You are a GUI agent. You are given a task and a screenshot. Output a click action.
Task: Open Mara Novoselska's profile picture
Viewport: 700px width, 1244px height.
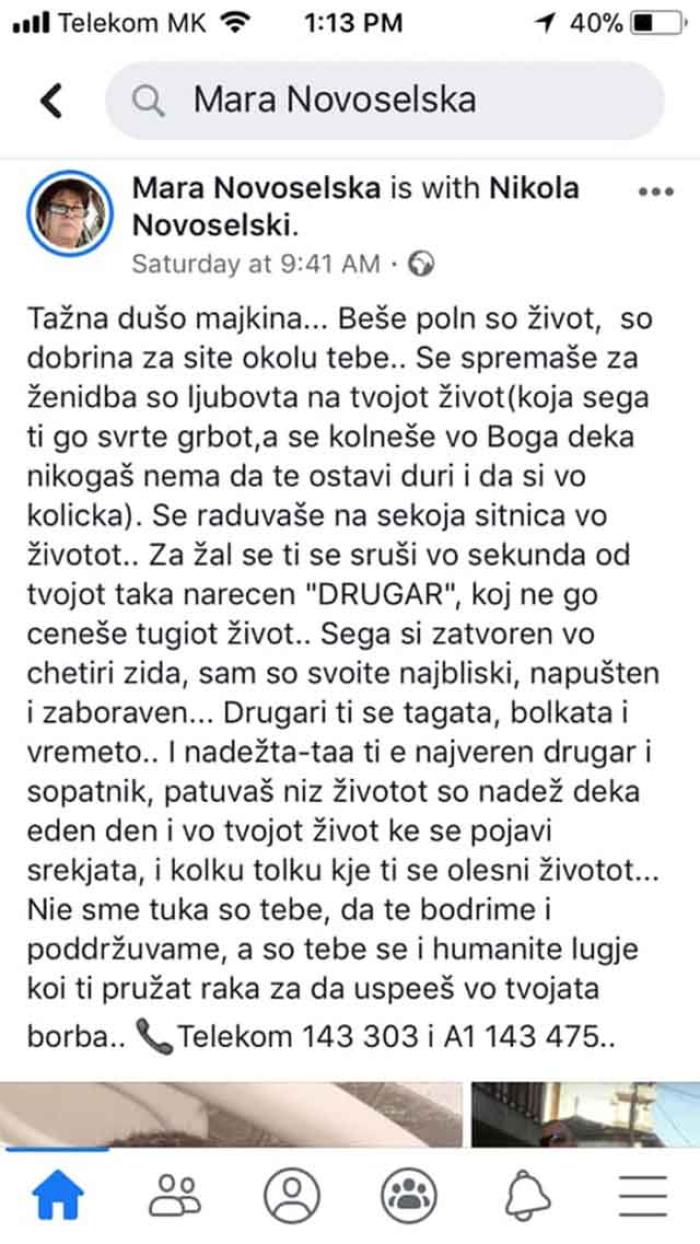(72, 210)
